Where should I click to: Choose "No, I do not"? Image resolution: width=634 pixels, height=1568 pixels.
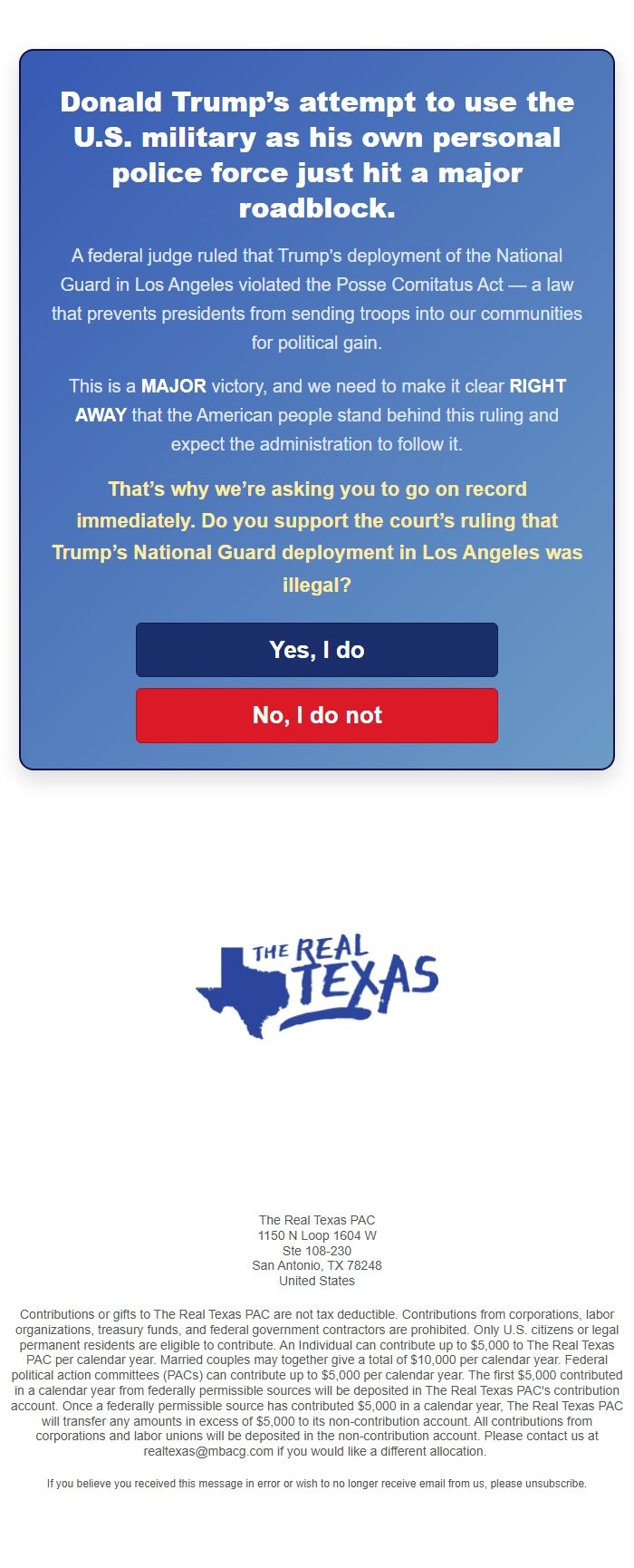tap(317, 715)
